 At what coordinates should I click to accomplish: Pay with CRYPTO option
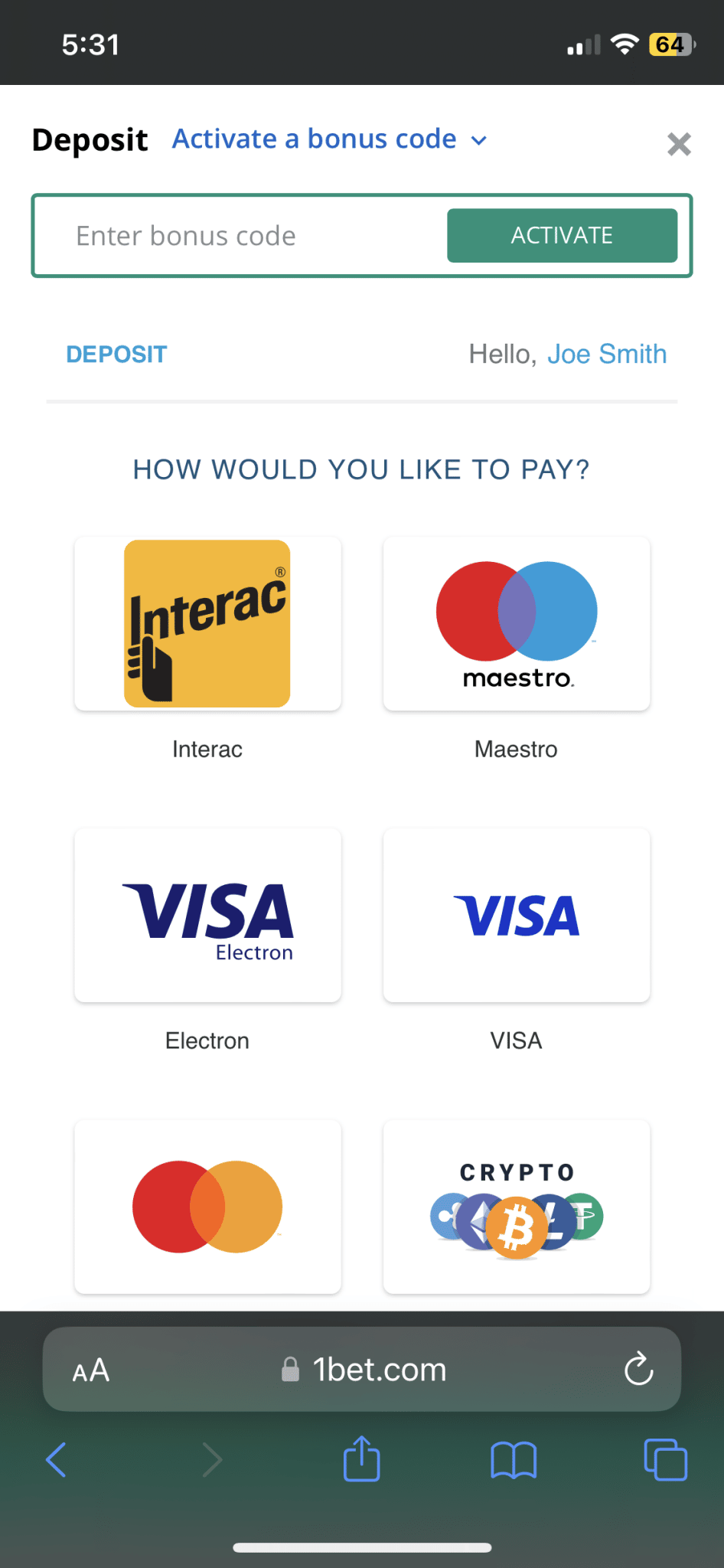pos(517,1207)
